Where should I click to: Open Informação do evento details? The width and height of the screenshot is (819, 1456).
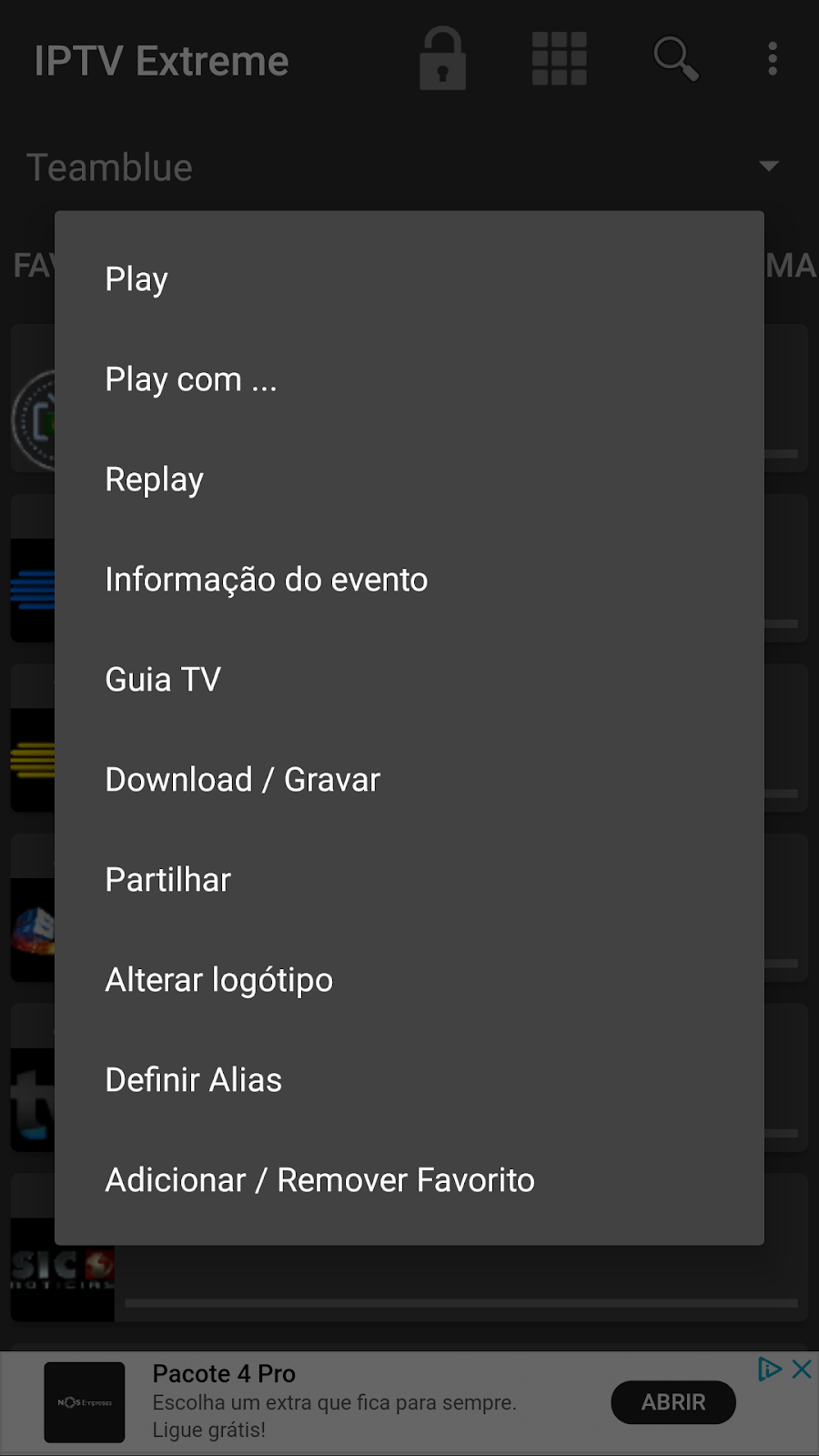tap(266, 579)
